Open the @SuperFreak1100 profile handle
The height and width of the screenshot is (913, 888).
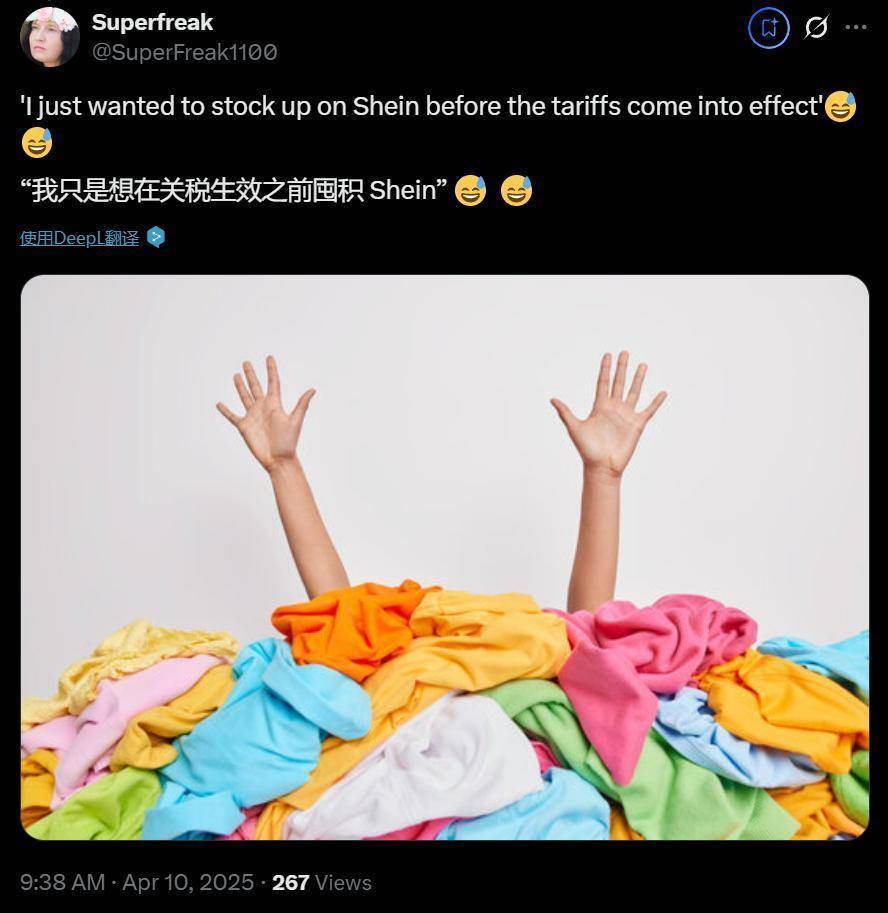click(184, 52)
